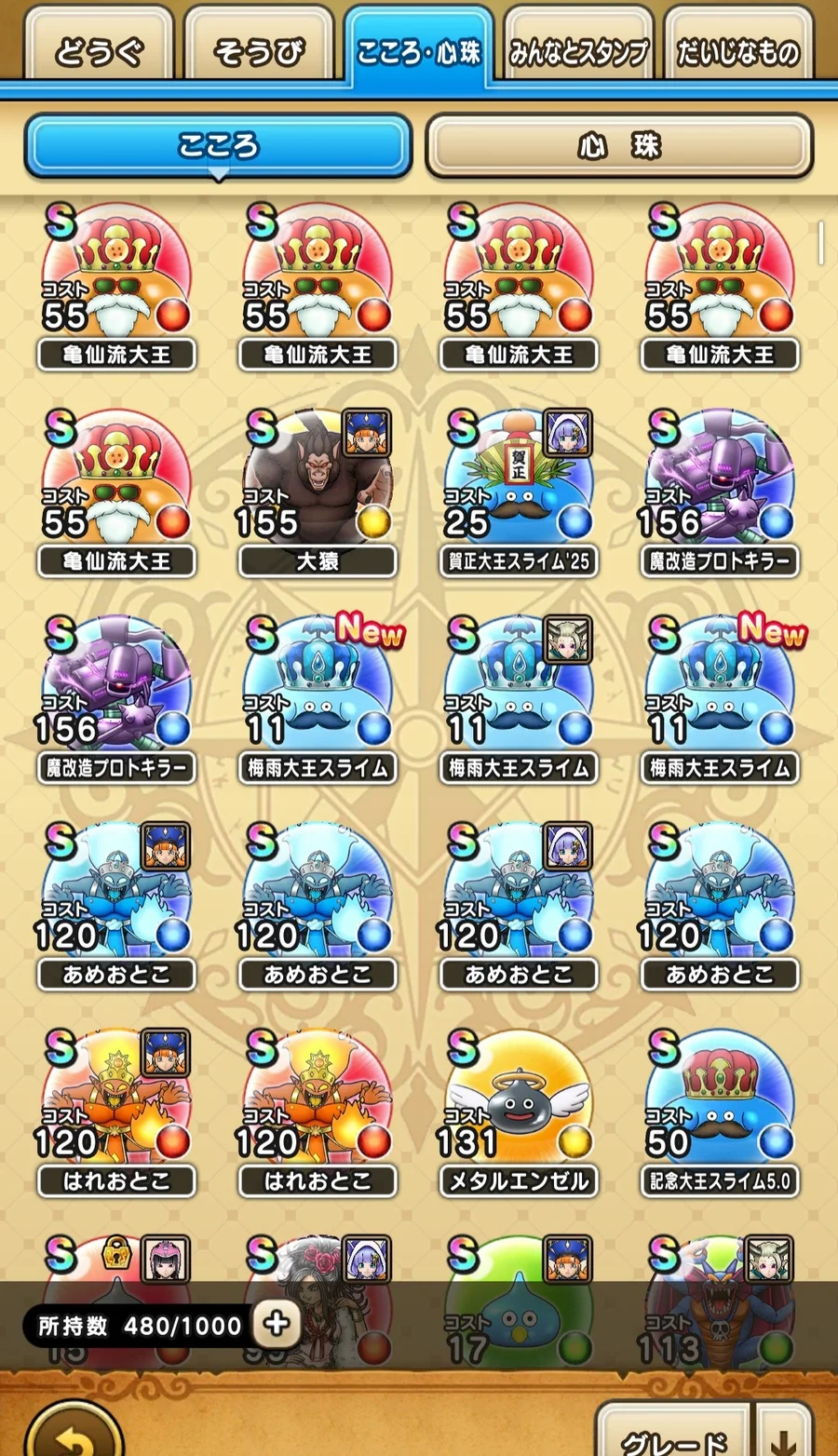Select the こころ segment
The image size is (838, 1456).
[x=218, y=146]
